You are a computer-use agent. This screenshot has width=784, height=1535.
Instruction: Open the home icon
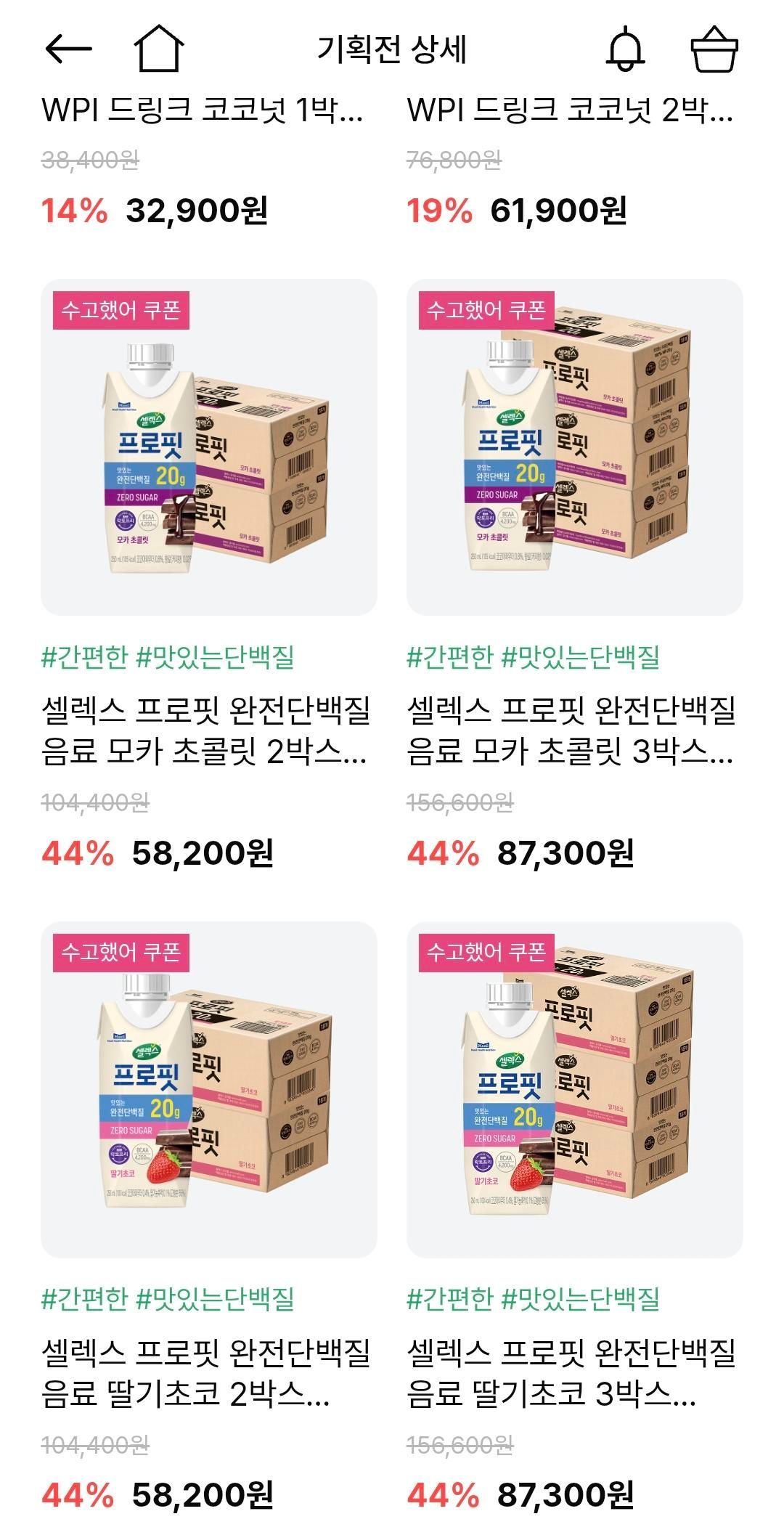click(159, 49)
